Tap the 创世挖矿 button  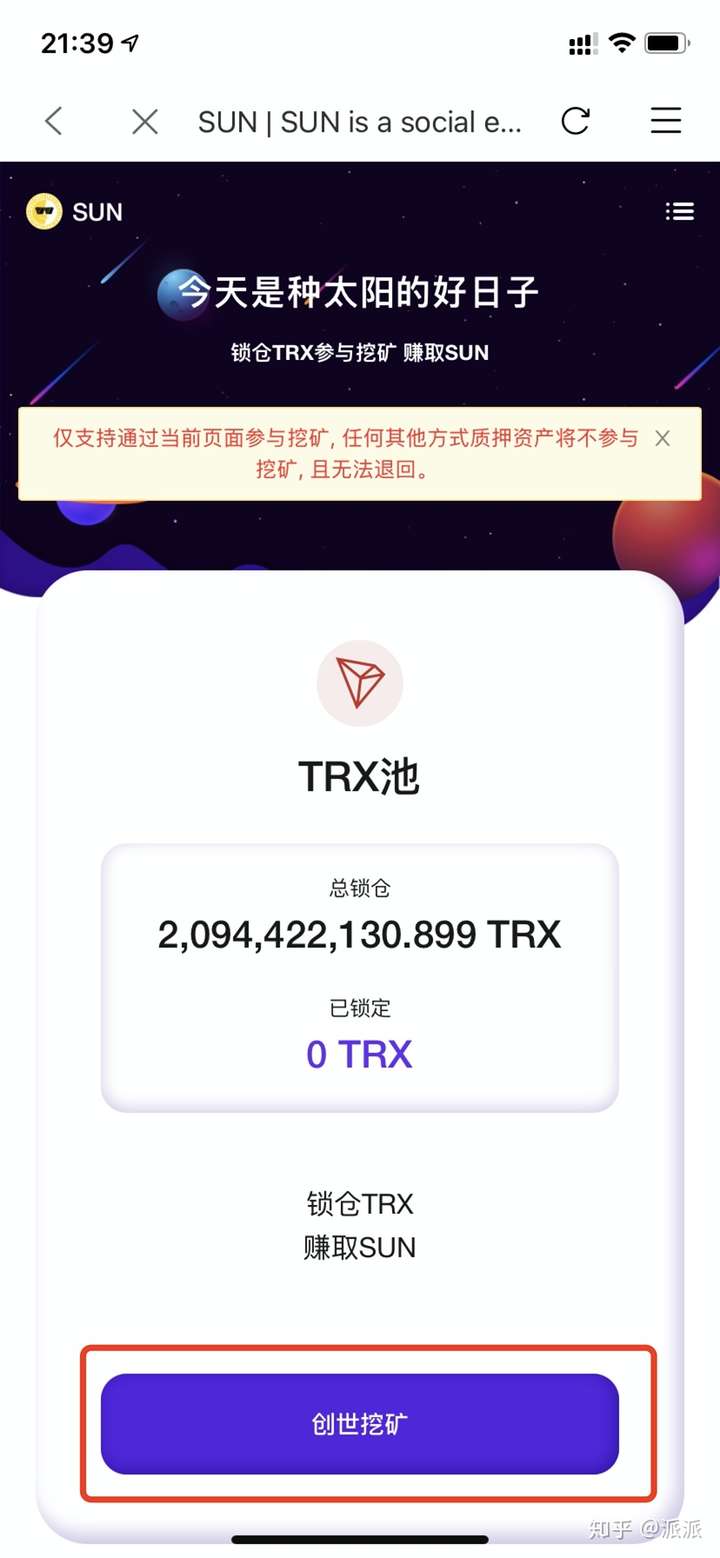tap(360, 1424)
